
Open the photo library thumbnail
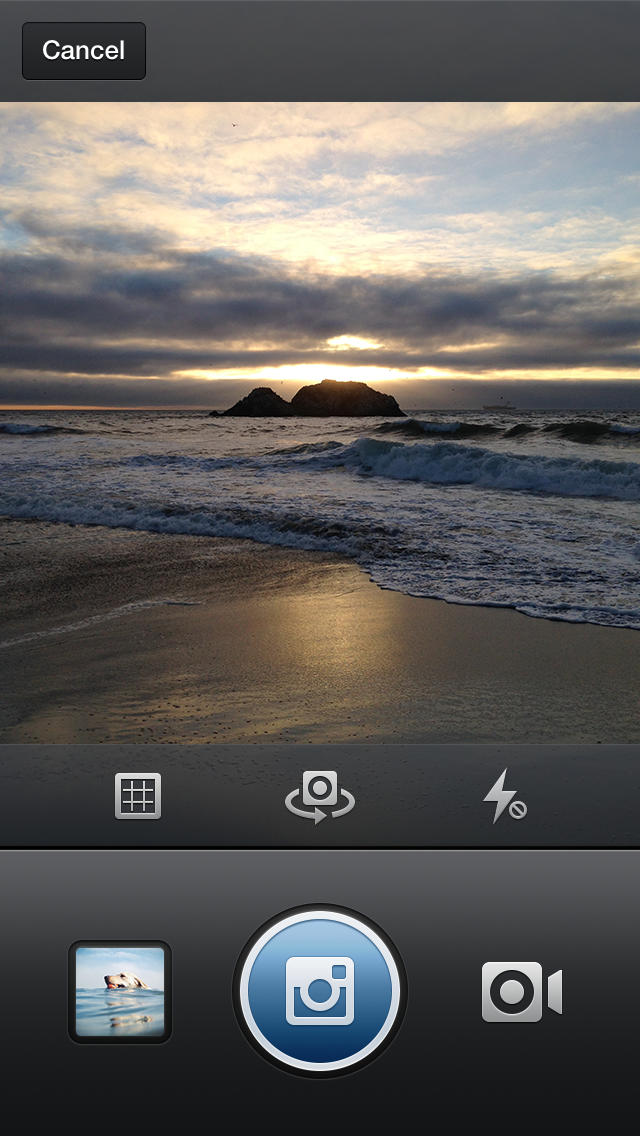[120, 991]
